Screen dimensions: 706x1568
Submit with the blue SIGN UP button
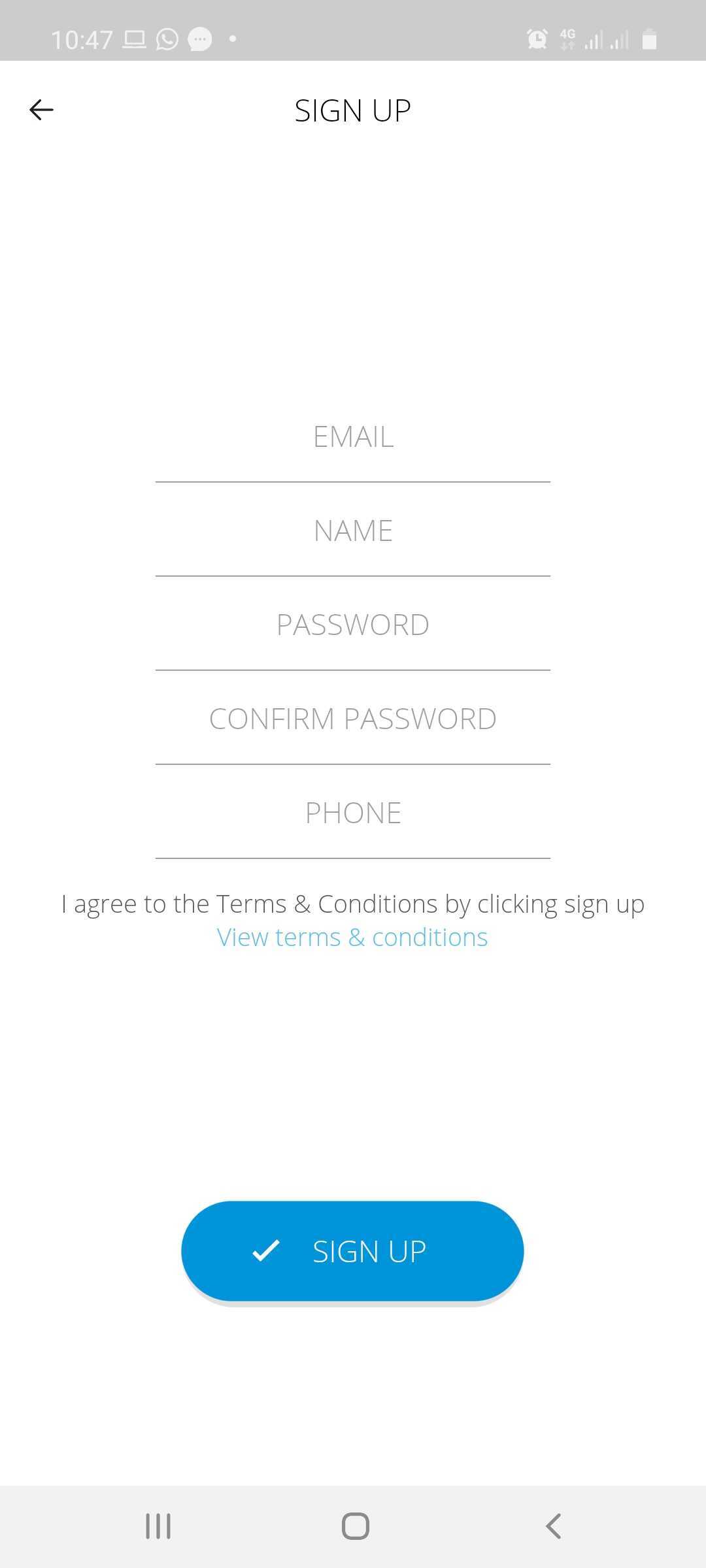coord(352,1251)
